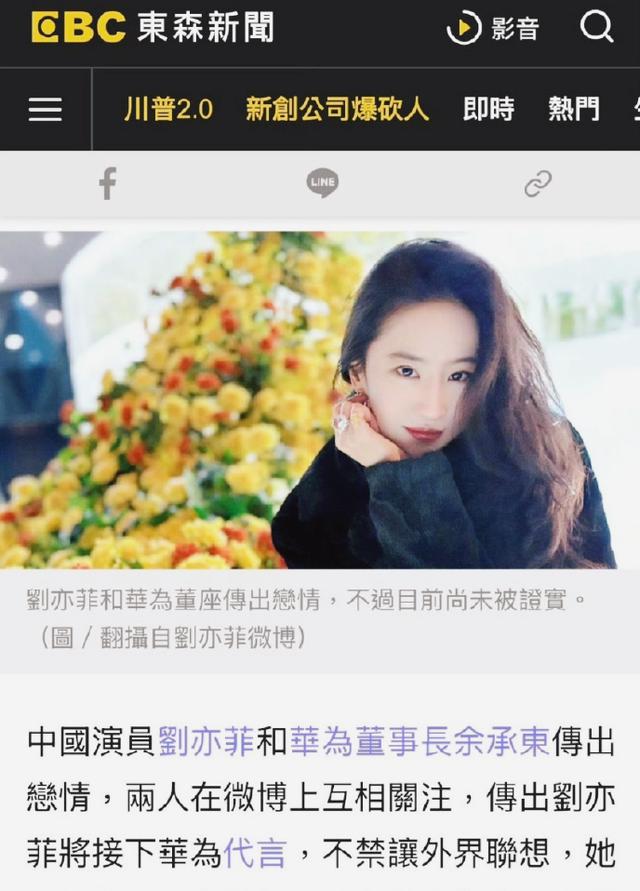640x891 pixels.
Task: Switch to the 熱門 tab
Action: [x=574, y=109]
